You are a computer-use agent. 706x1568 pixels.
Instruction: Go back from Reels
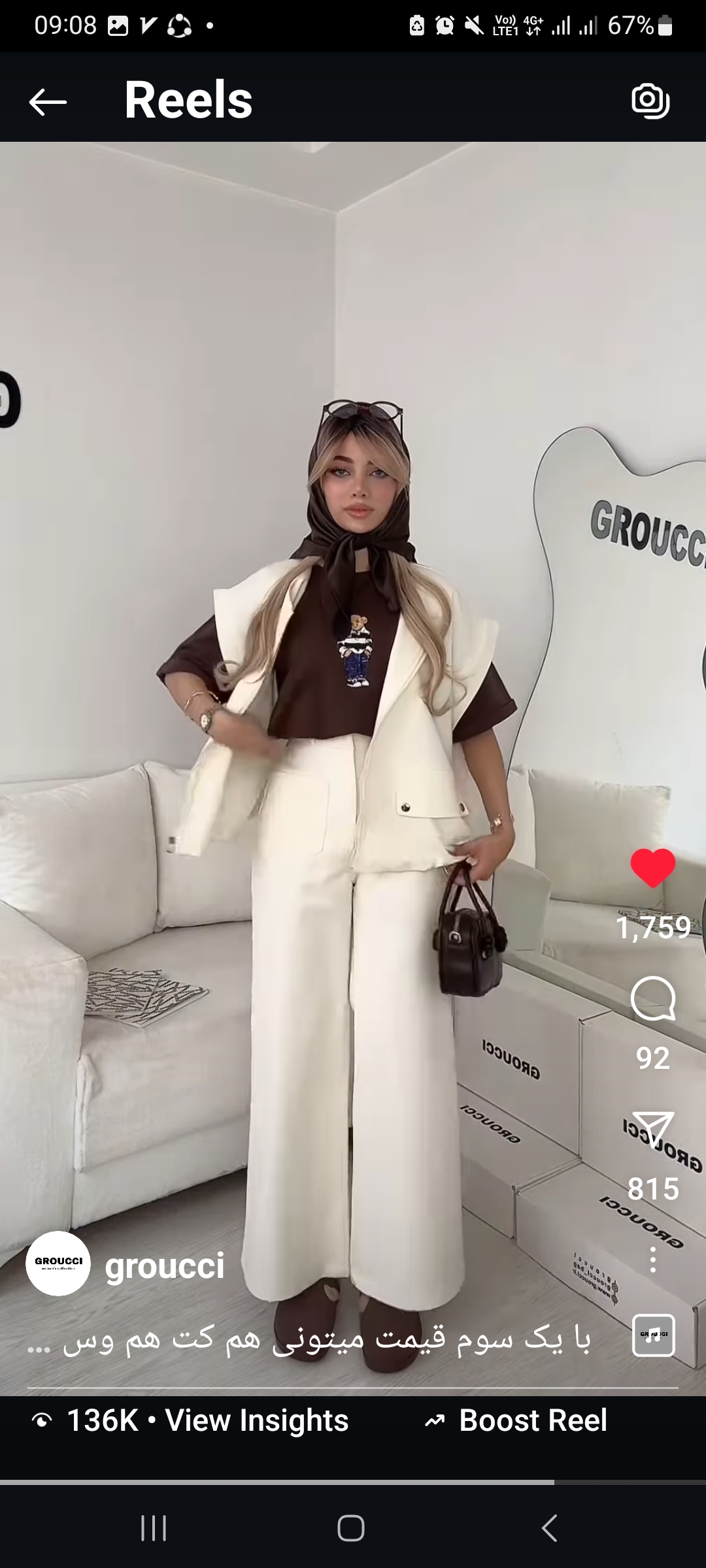[x=48, y=102]
